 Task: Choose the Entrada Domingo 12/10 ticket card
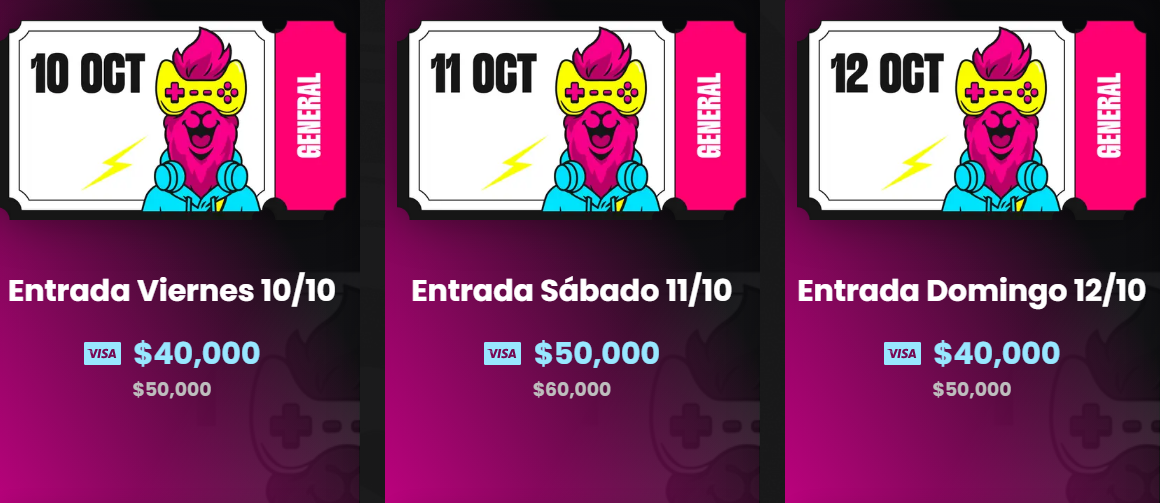971,292
